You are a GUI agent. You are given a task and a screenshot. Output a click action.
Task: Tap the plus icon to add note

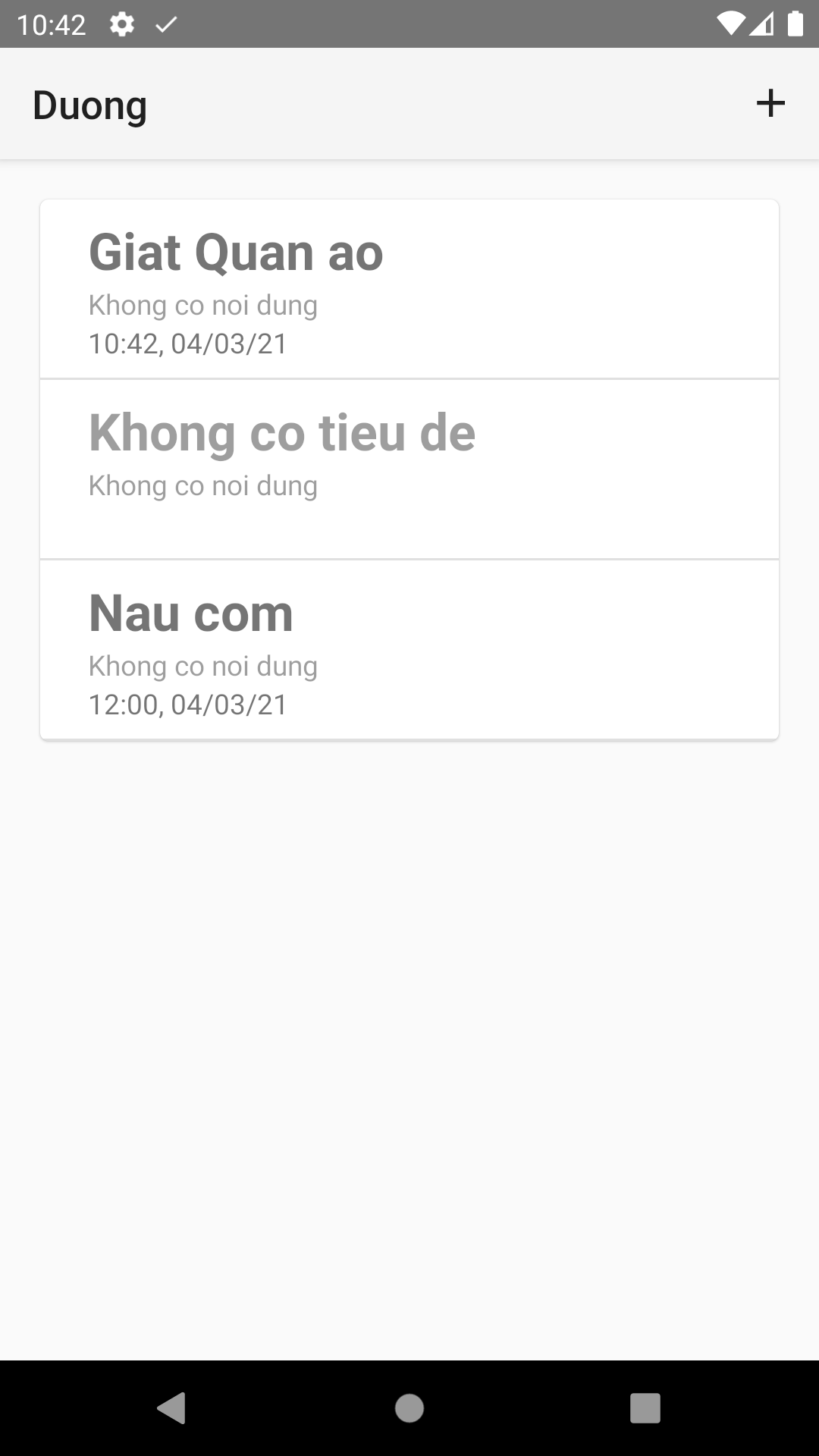click(769, 103)
